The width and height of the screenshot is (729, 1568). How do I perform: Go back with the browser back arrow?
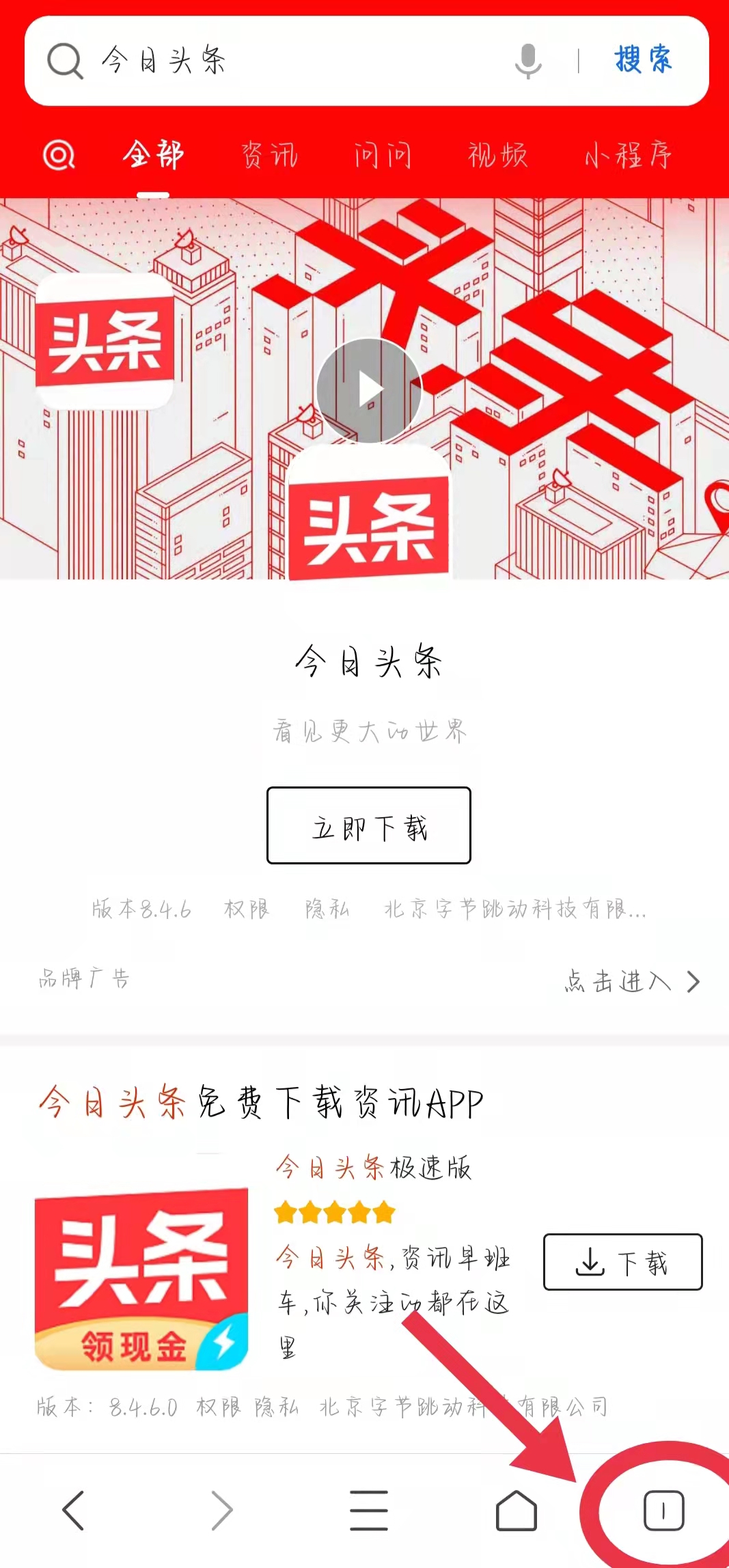click(x=73, y=1511)
